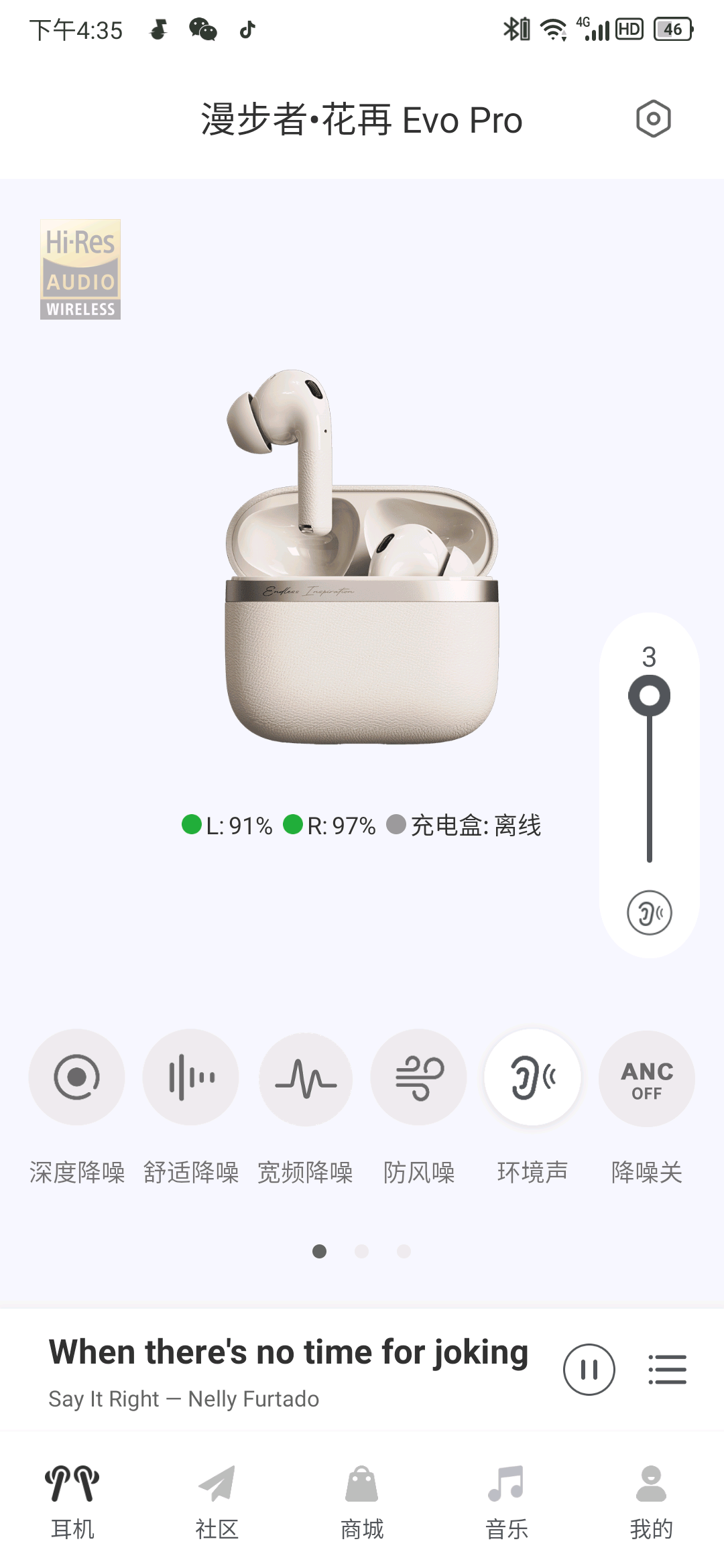
Task: Switch to the 社区 community tab
Action: (217, 1501)
